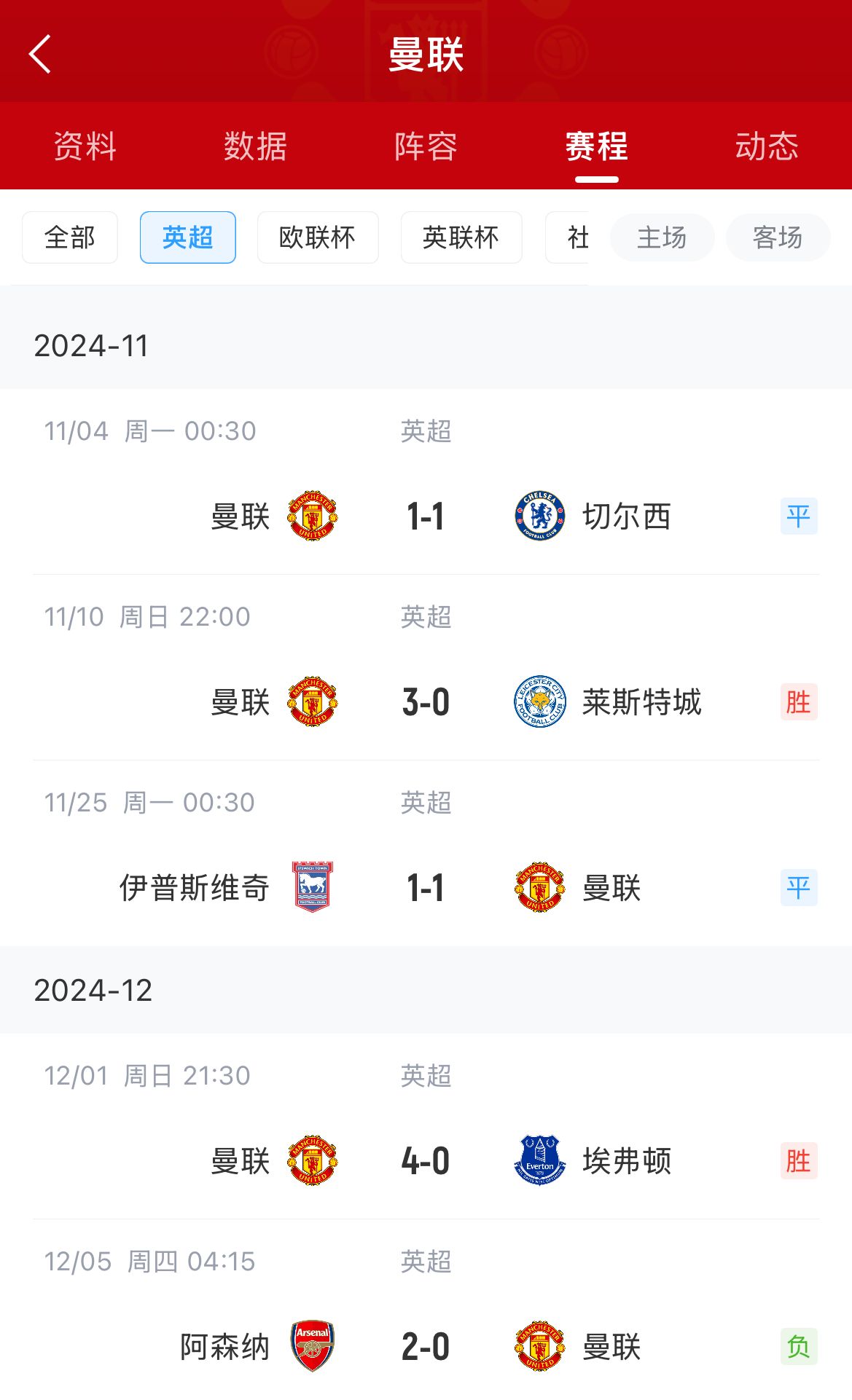852x1400 pixels.
Task: Filter matches by 欧联杯
Action: click(x=317, y=237)
